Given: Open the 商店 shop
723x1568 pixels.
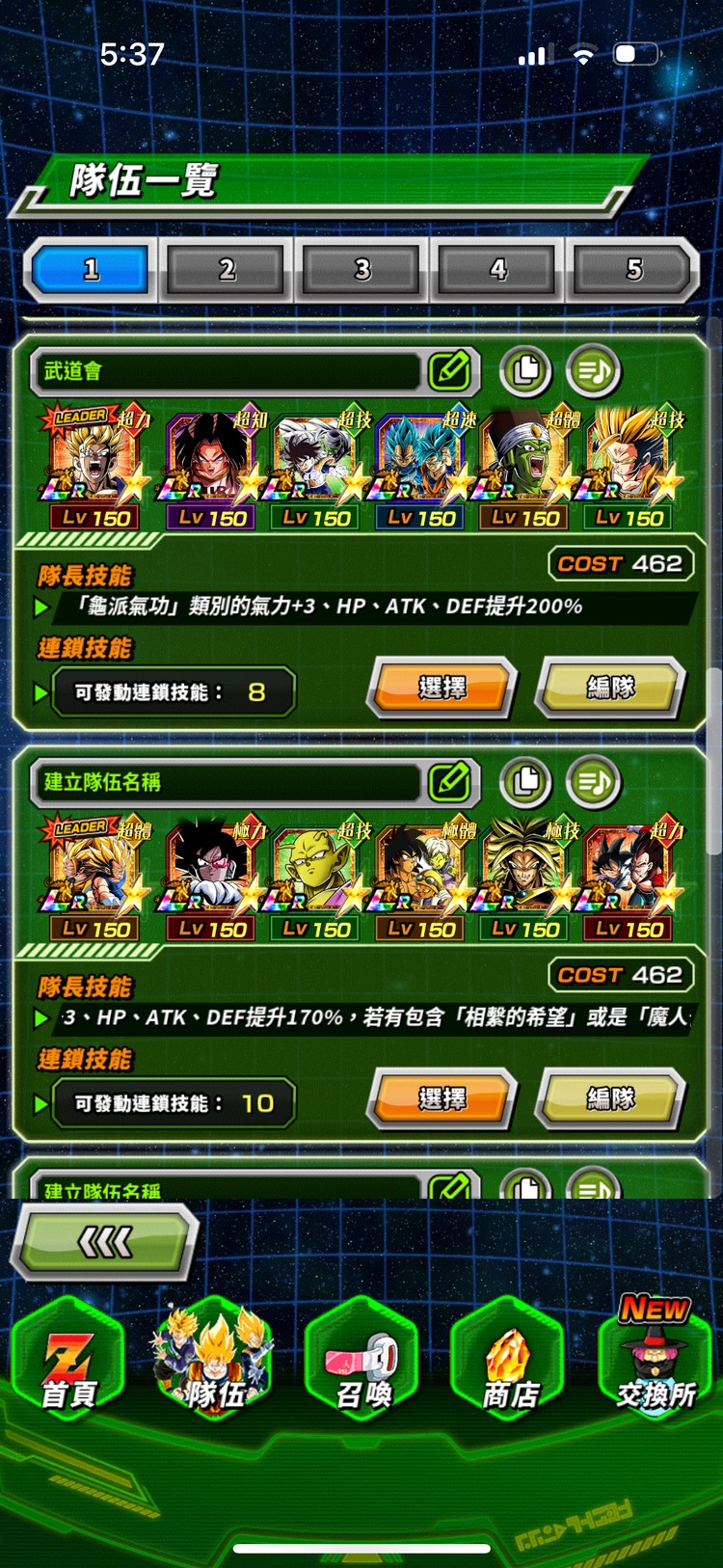Looking at the screenshot, I should tap(509, 1362).
